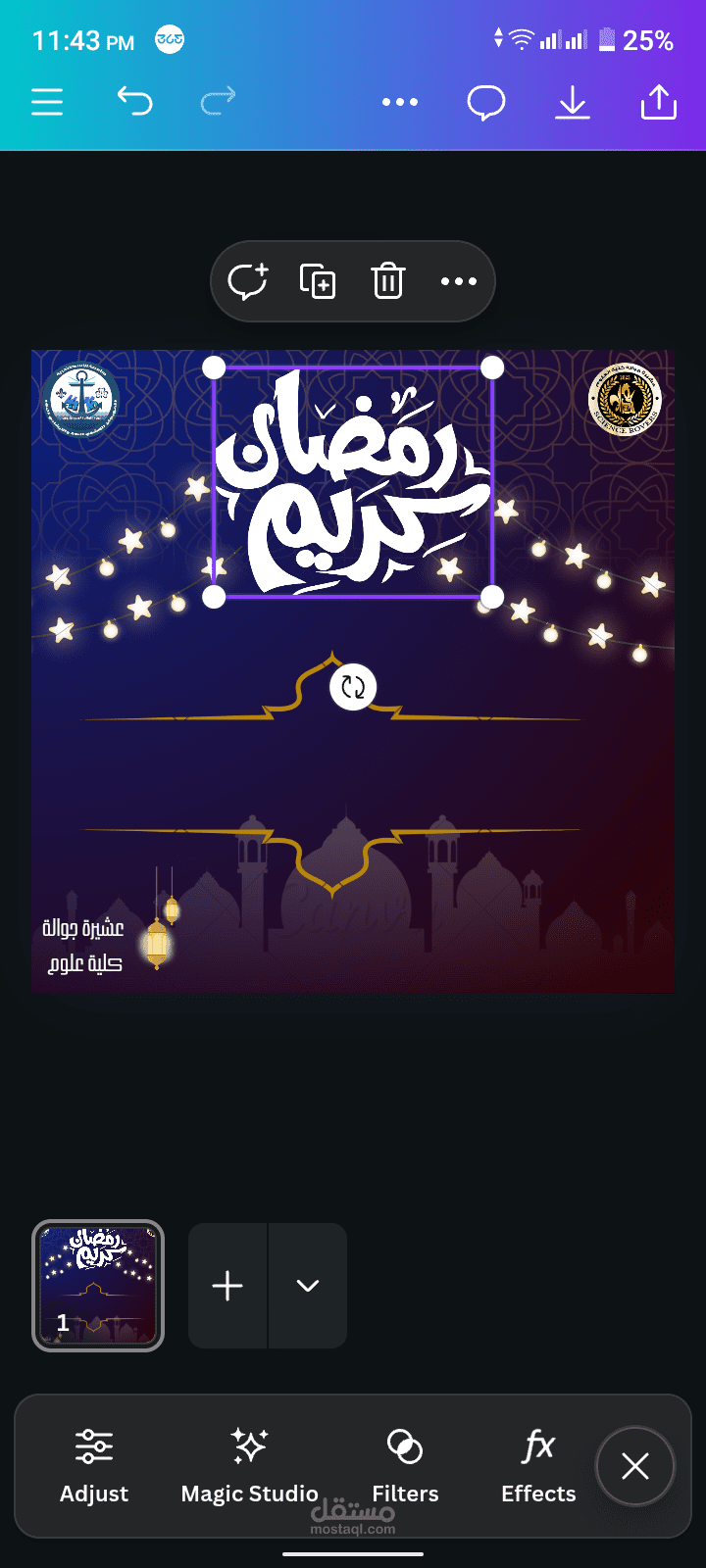
Task: Download the design
Action: point(573,102)
